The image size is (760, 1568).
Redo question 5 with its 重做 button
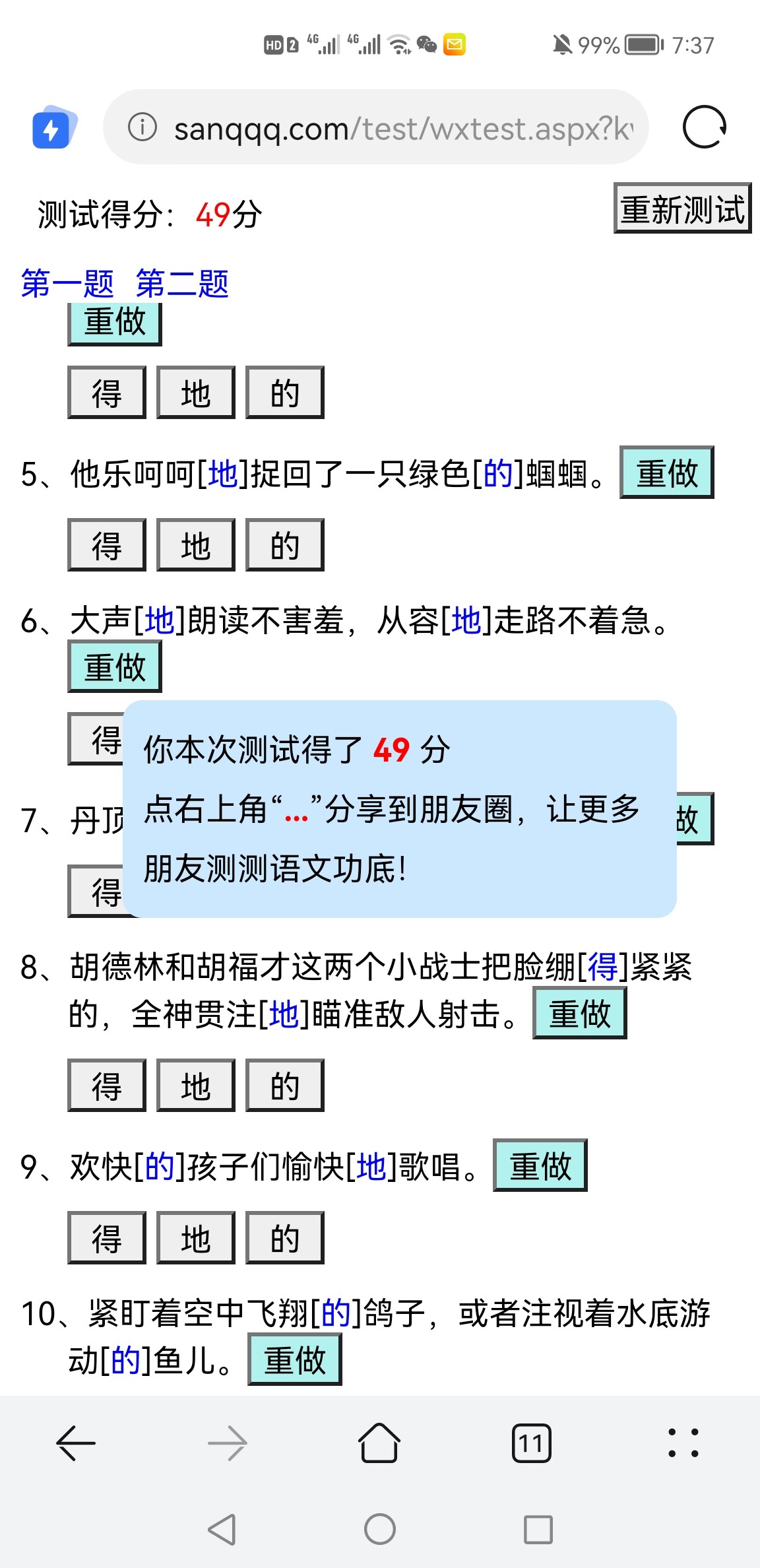click(666, 473)
